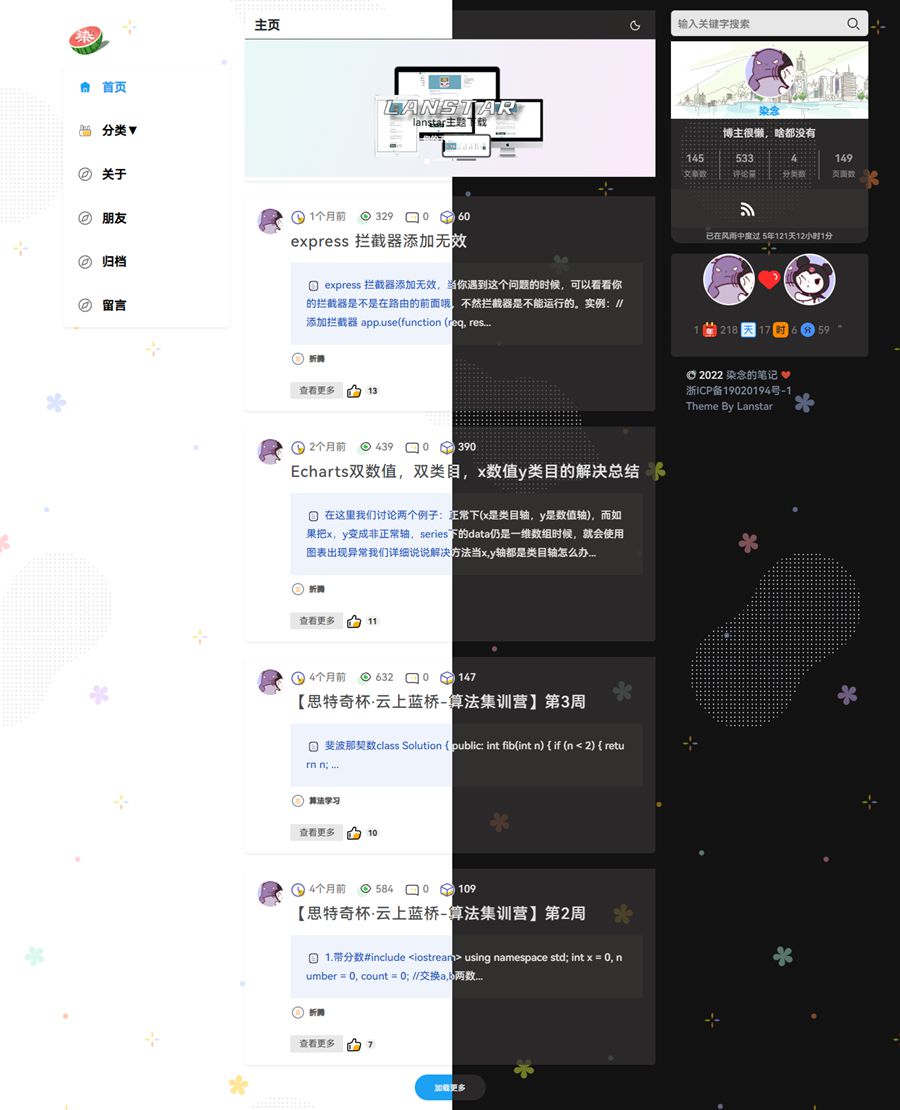Open the 留言 message board
Image resolution: width=900 pixels, height=1110 pixels.
click(x=114, y=305)
